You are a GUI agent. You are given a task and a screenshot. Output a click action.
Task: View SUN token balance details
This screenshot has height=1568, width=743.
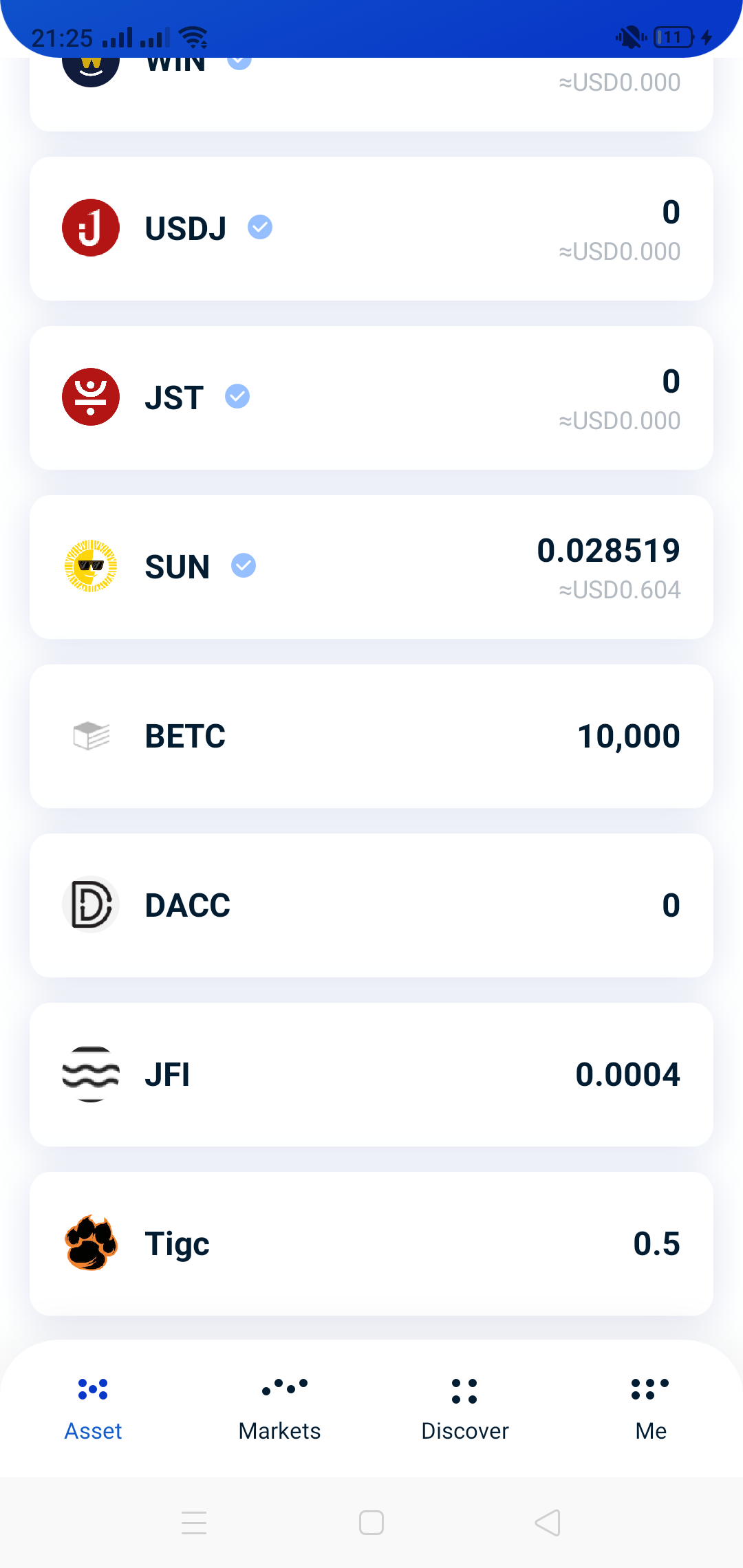point(371,567)
